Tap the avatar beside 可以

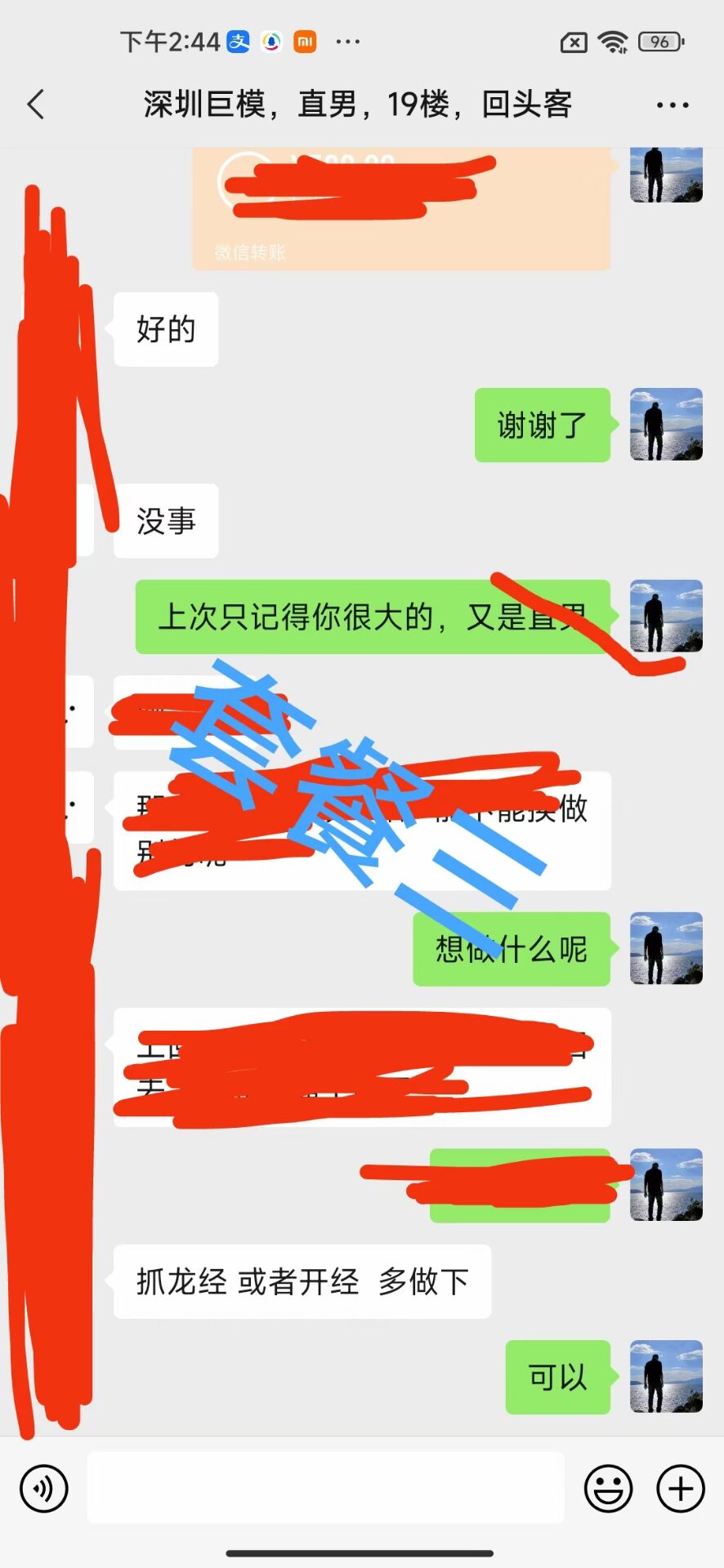pos(666,1377)
